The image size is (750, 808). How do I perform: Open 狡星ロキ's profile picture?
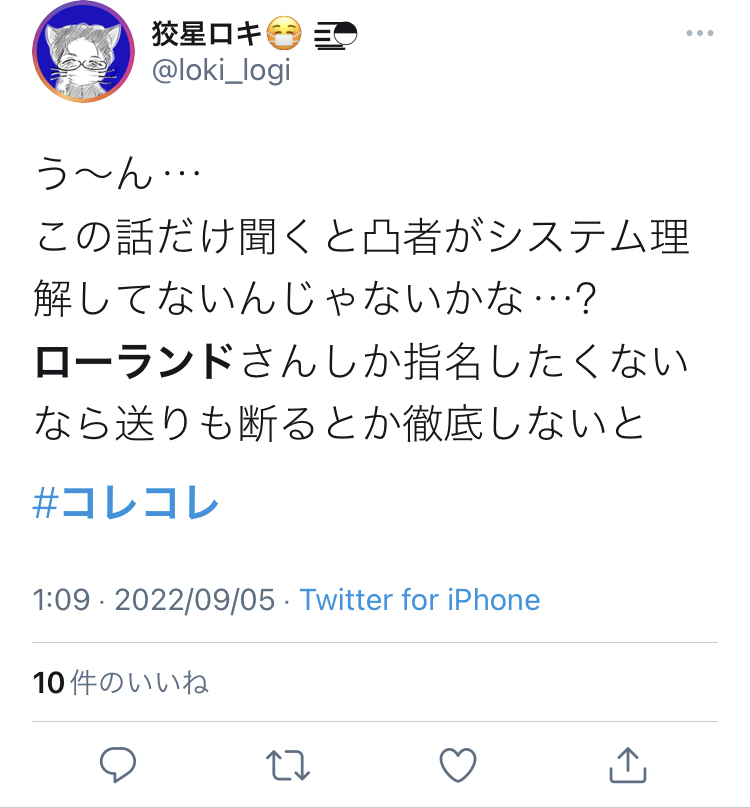tap(84, 51)
